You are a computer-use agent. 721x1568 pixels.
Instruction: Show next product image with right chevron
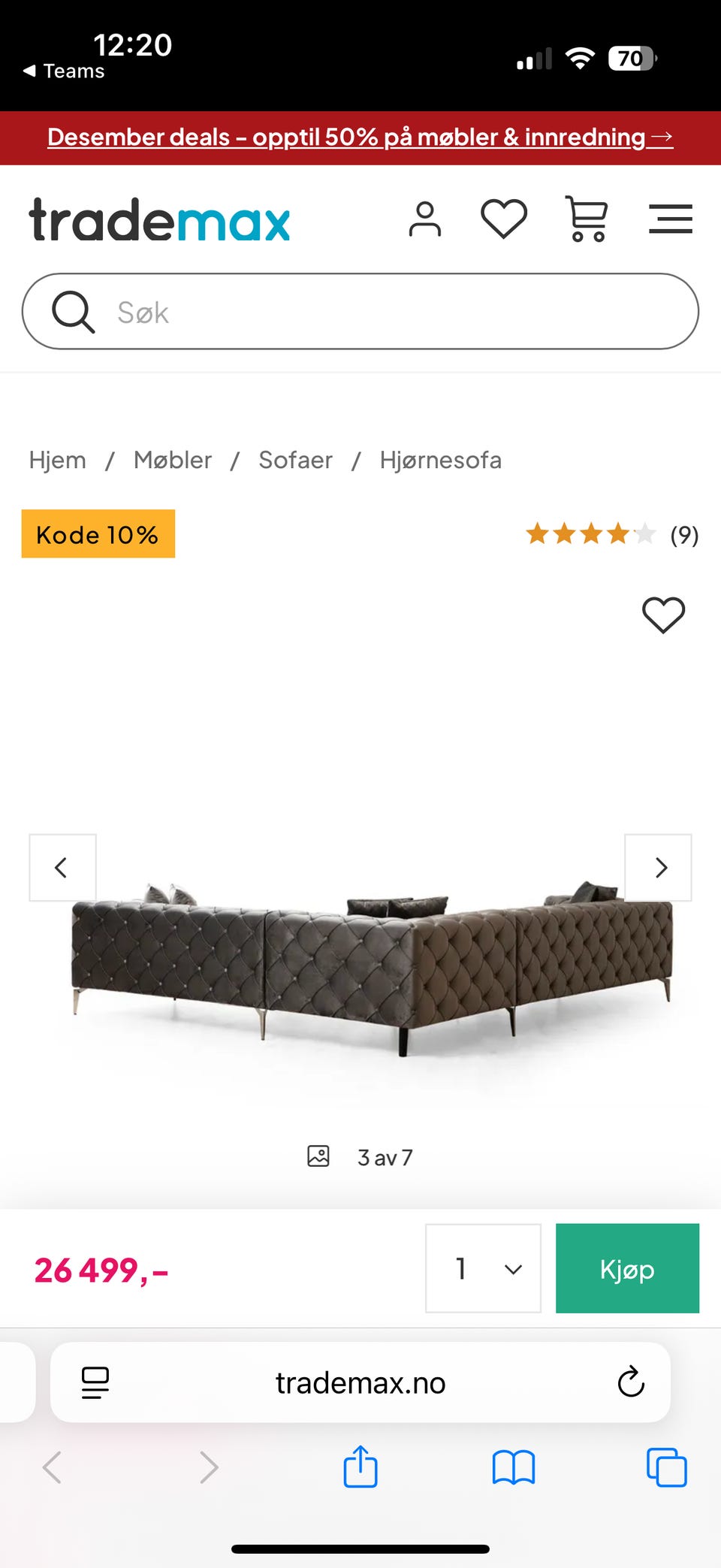[659, 868]
